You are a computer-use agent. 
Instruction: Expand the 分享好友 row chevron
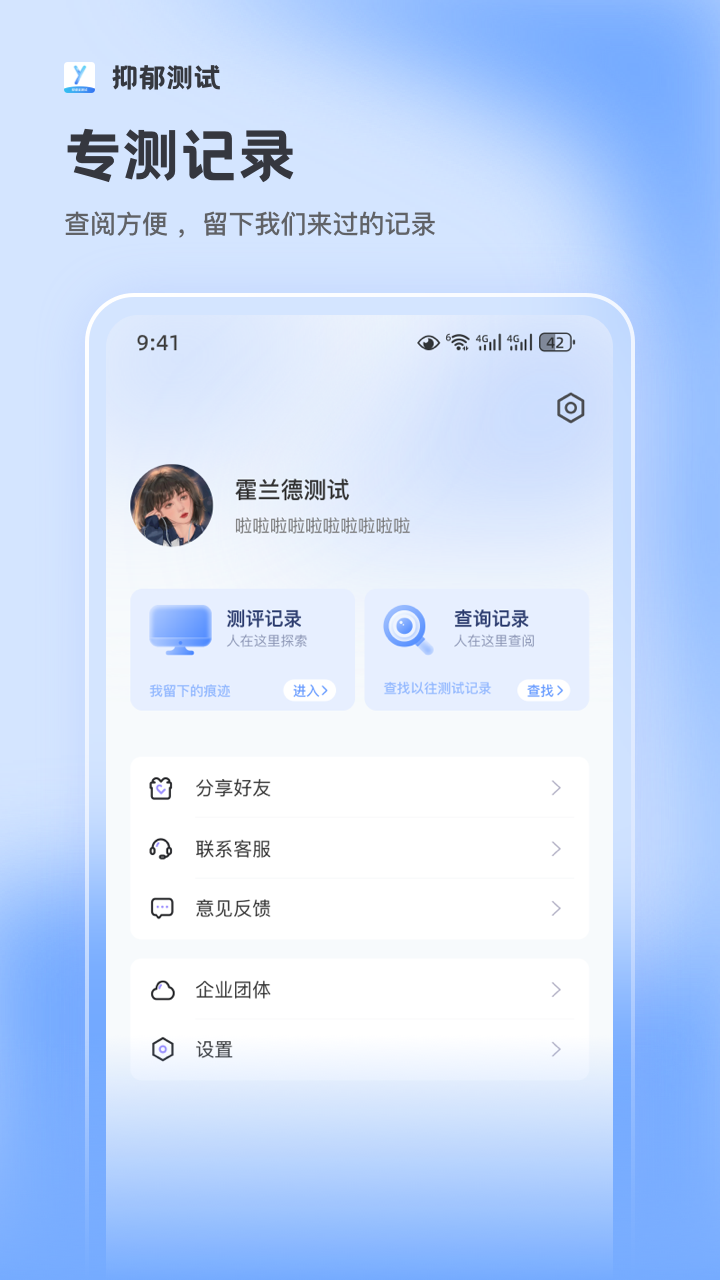(x=557, y=788)
